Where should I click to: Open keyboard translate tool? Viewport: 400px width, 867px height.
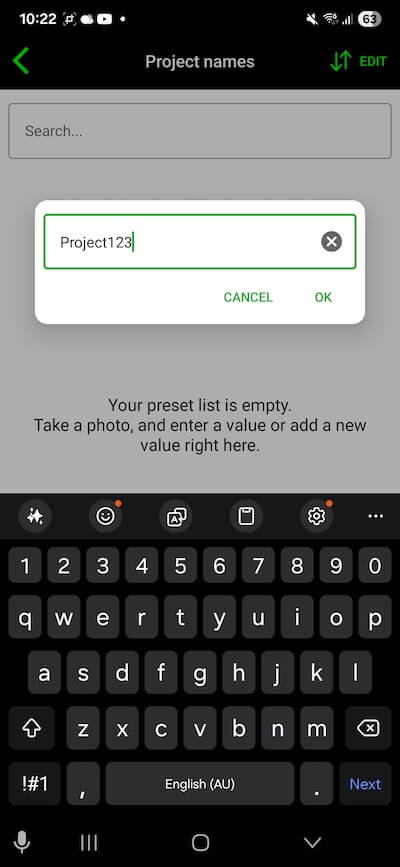(x=176, y=516)
